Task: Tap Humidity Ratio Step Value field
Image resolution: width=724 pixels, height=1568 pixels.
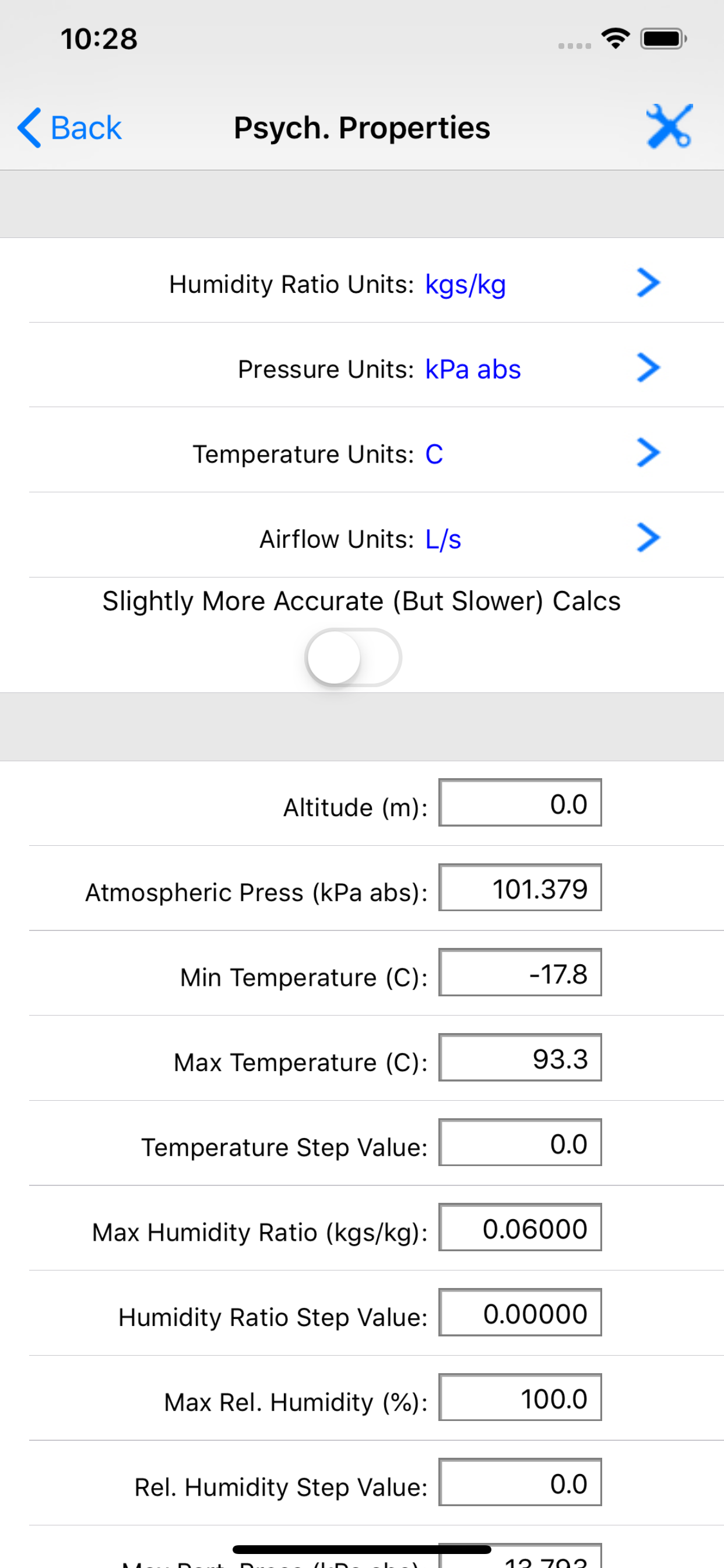Action: (x=520, y=1313)
